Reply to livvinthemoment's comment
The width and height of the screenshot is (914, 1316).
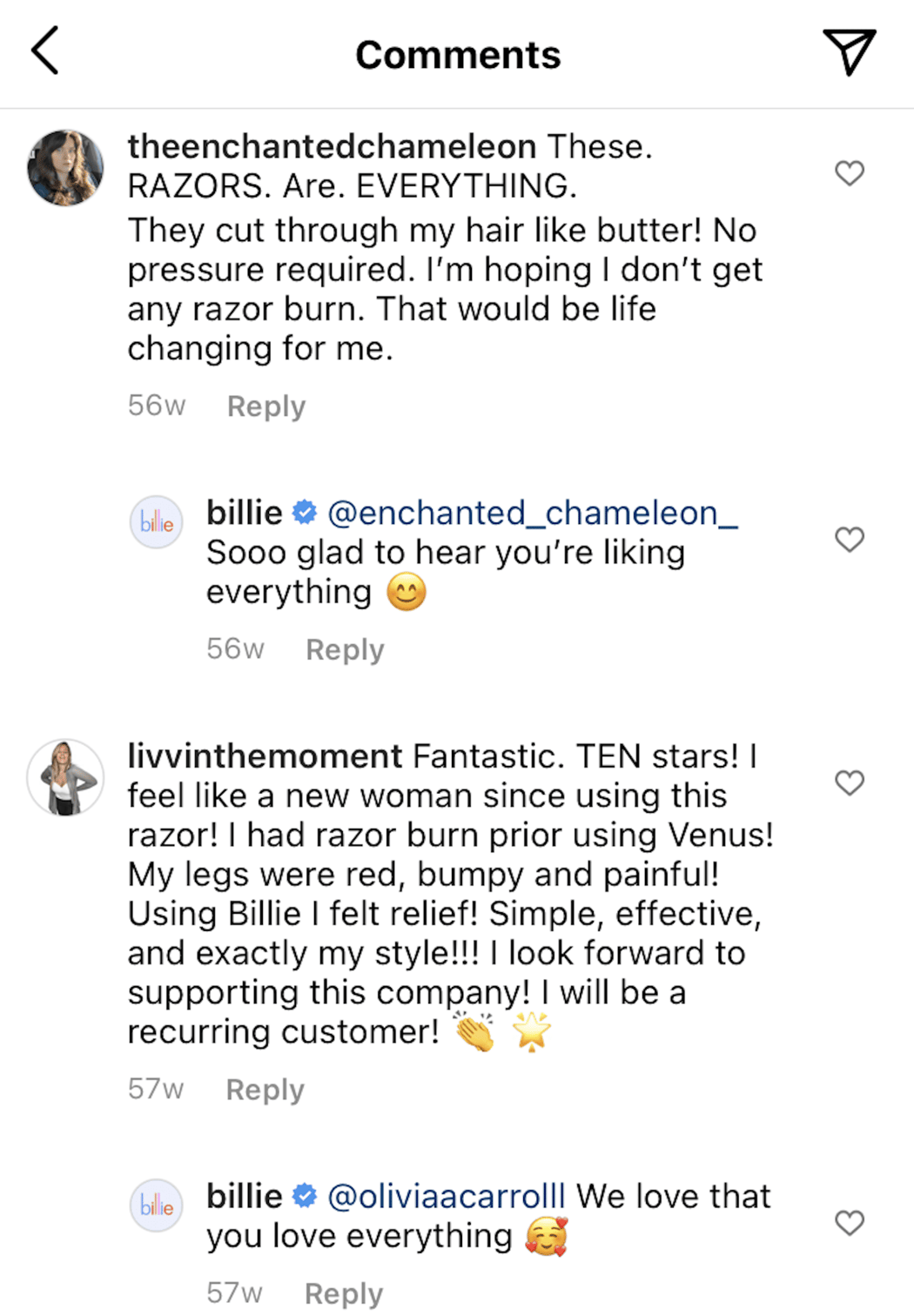(265, 1090)
